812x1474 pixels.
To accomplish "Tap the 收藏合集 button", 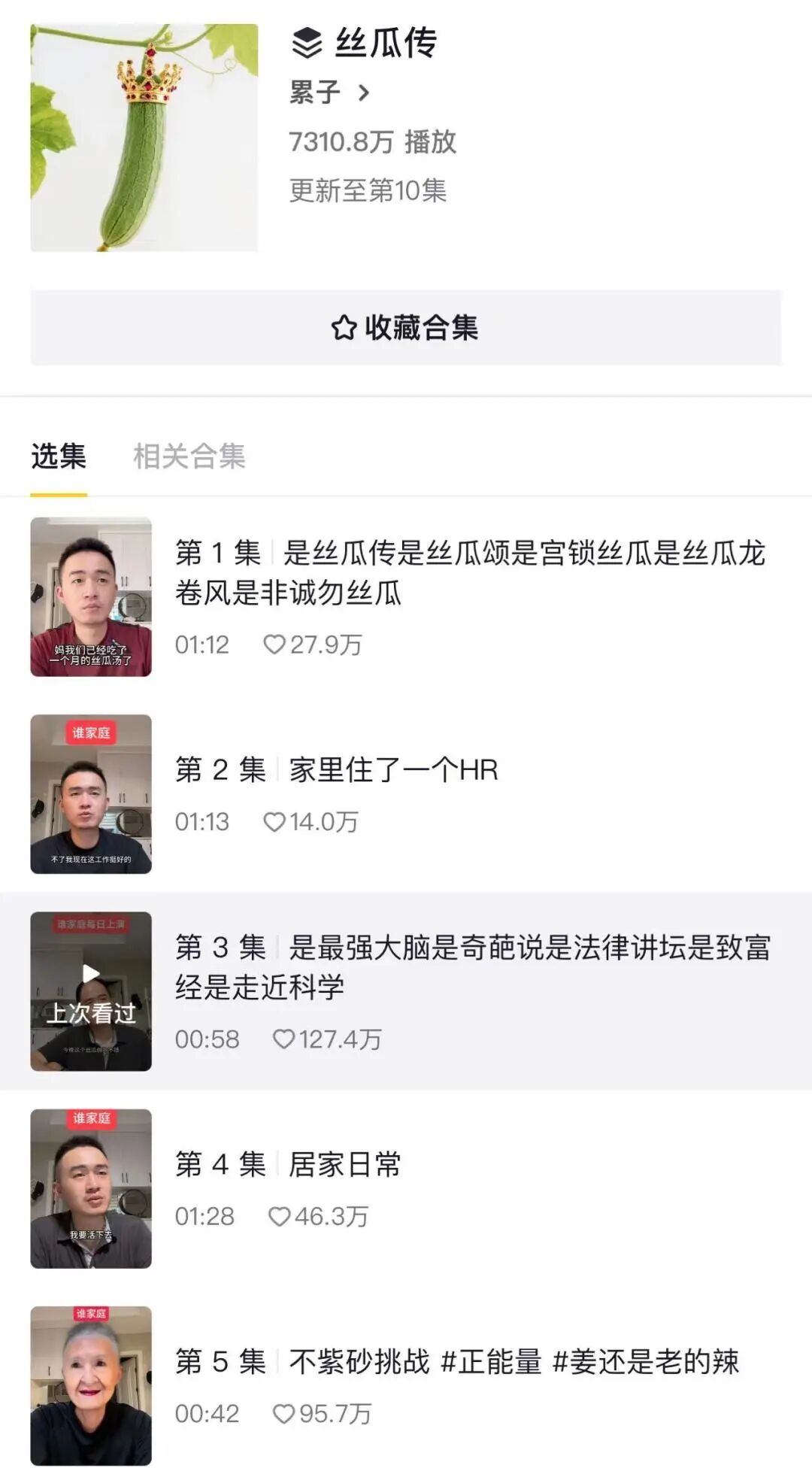I will (405, 328).
